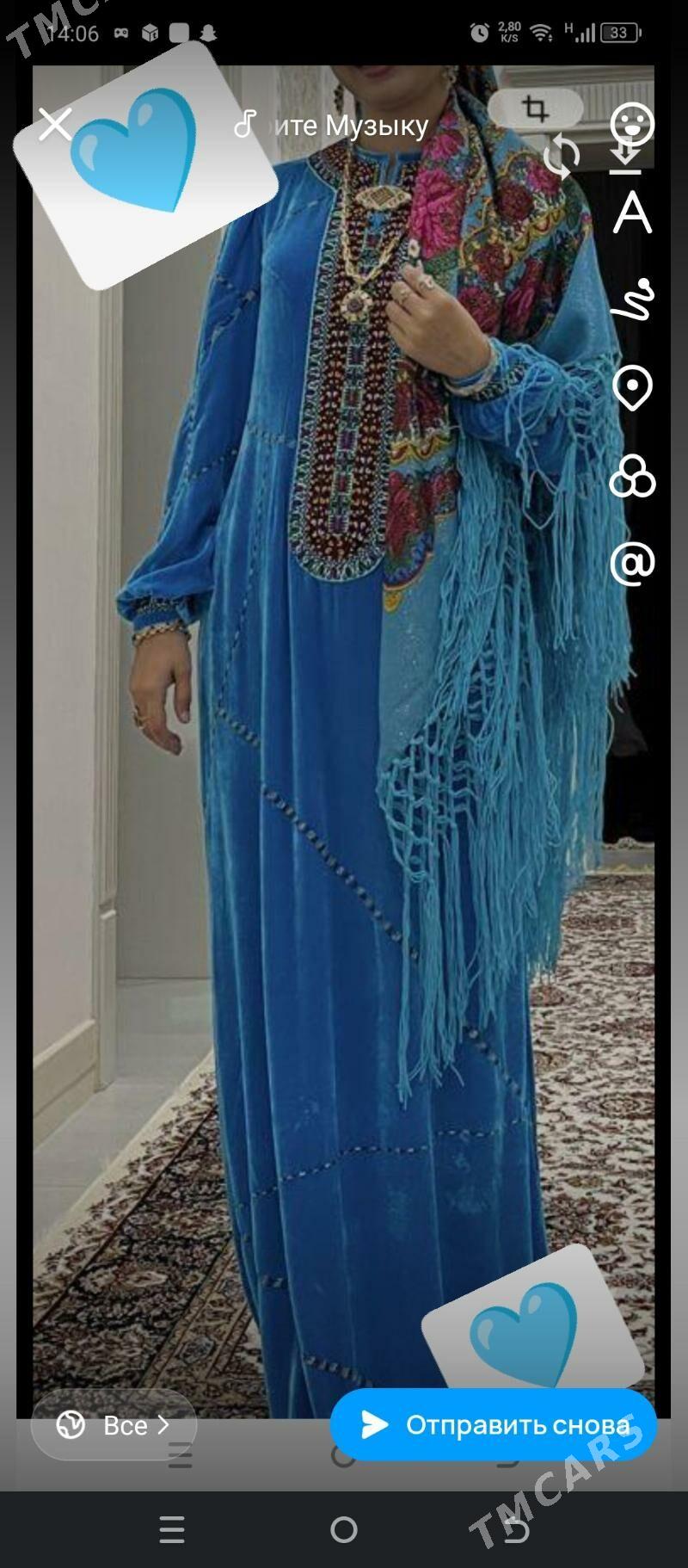Add text with the A tool
The height and width of the screenshot is (1568, 688).
[632, 213]
